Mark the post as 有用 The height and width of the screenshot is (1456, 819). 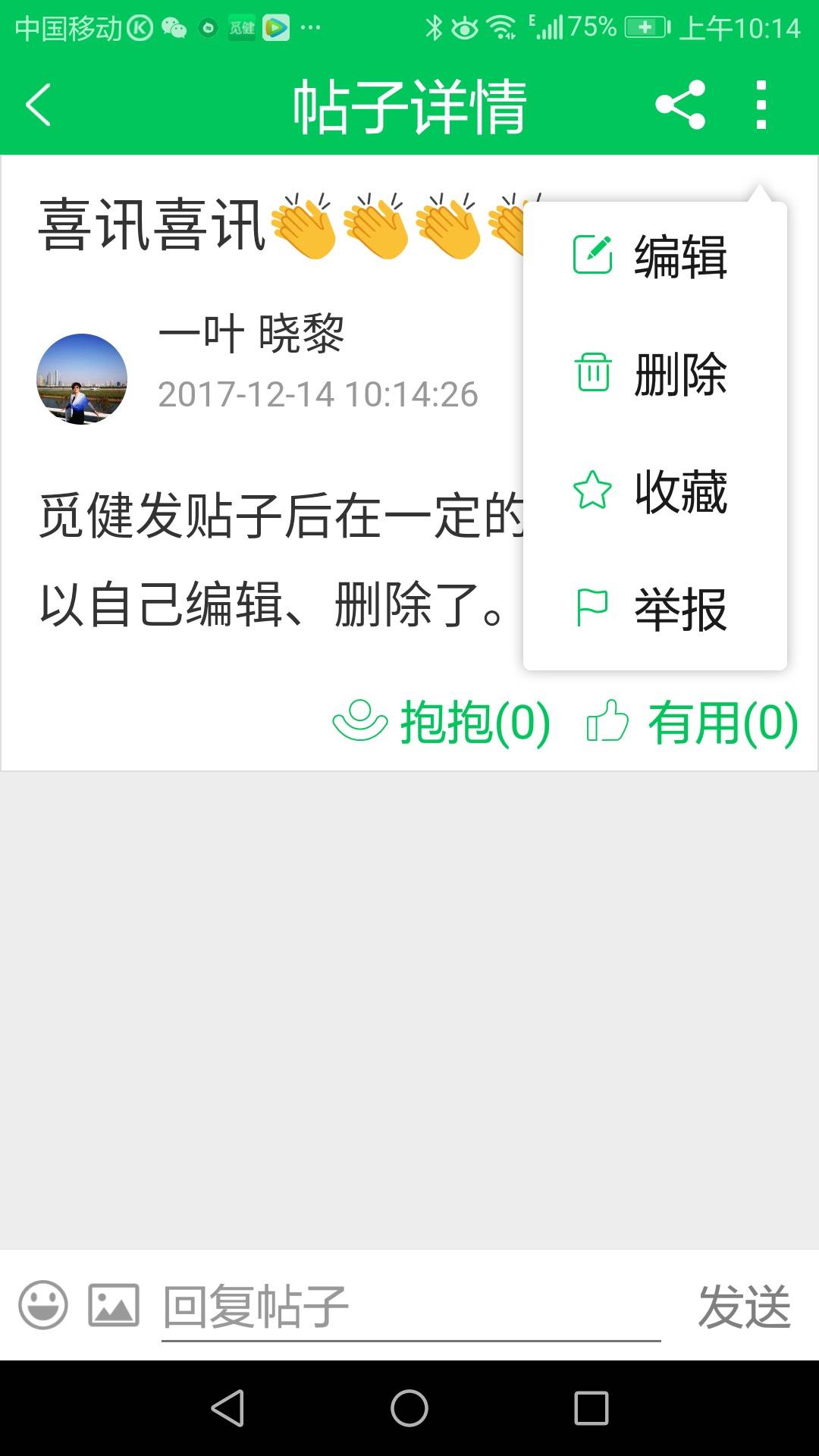tap(692, 721)
